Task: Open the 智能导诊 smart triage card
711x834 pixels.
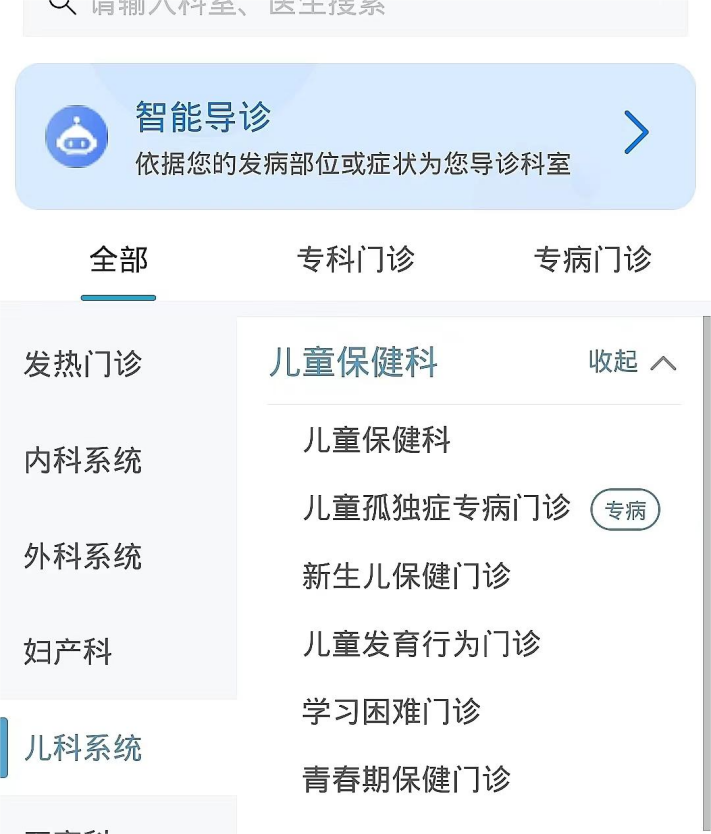Action: tap(355, 136)
